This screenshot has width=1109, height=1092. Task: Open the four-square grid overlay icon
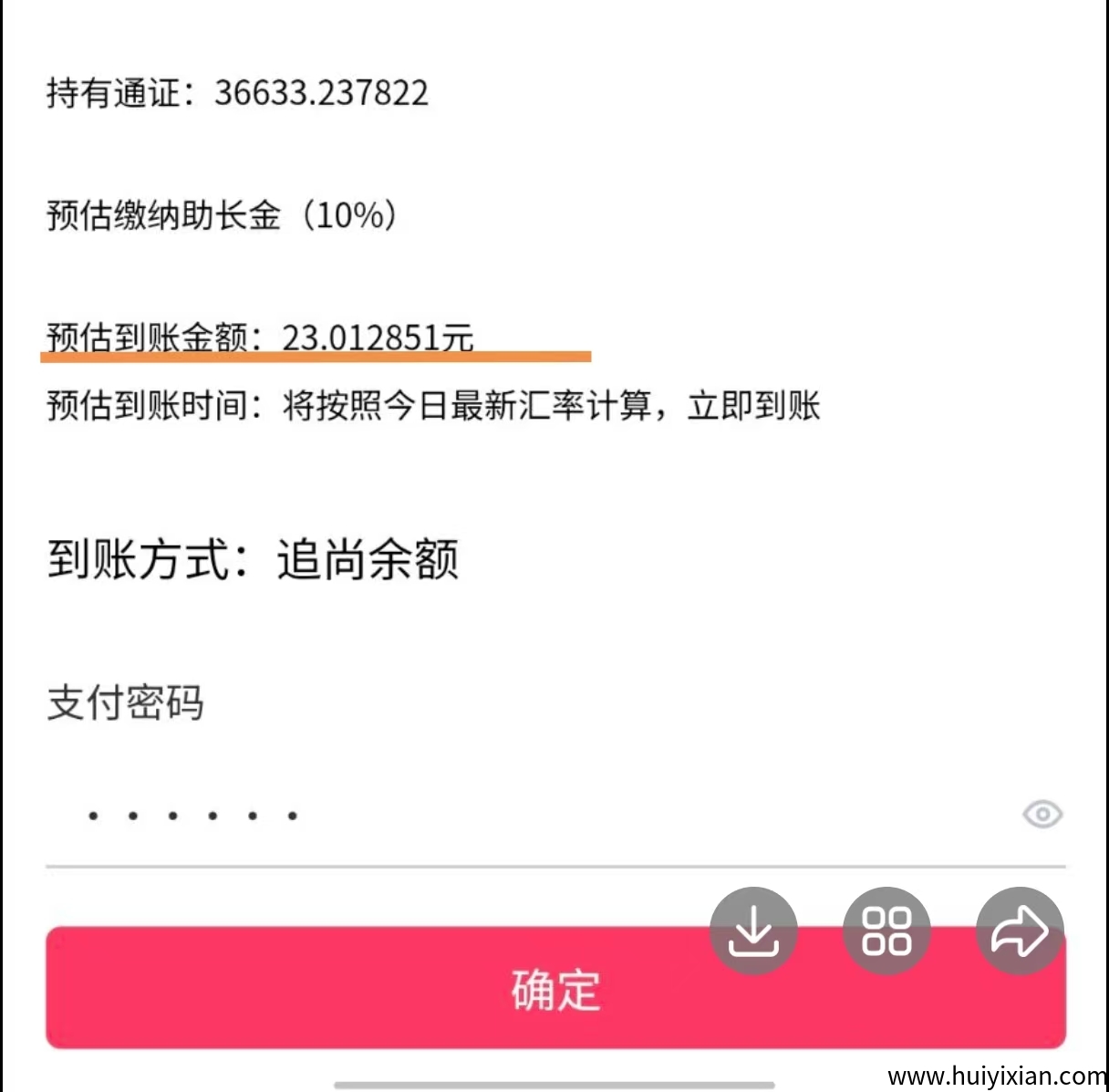tap(886, 931)
